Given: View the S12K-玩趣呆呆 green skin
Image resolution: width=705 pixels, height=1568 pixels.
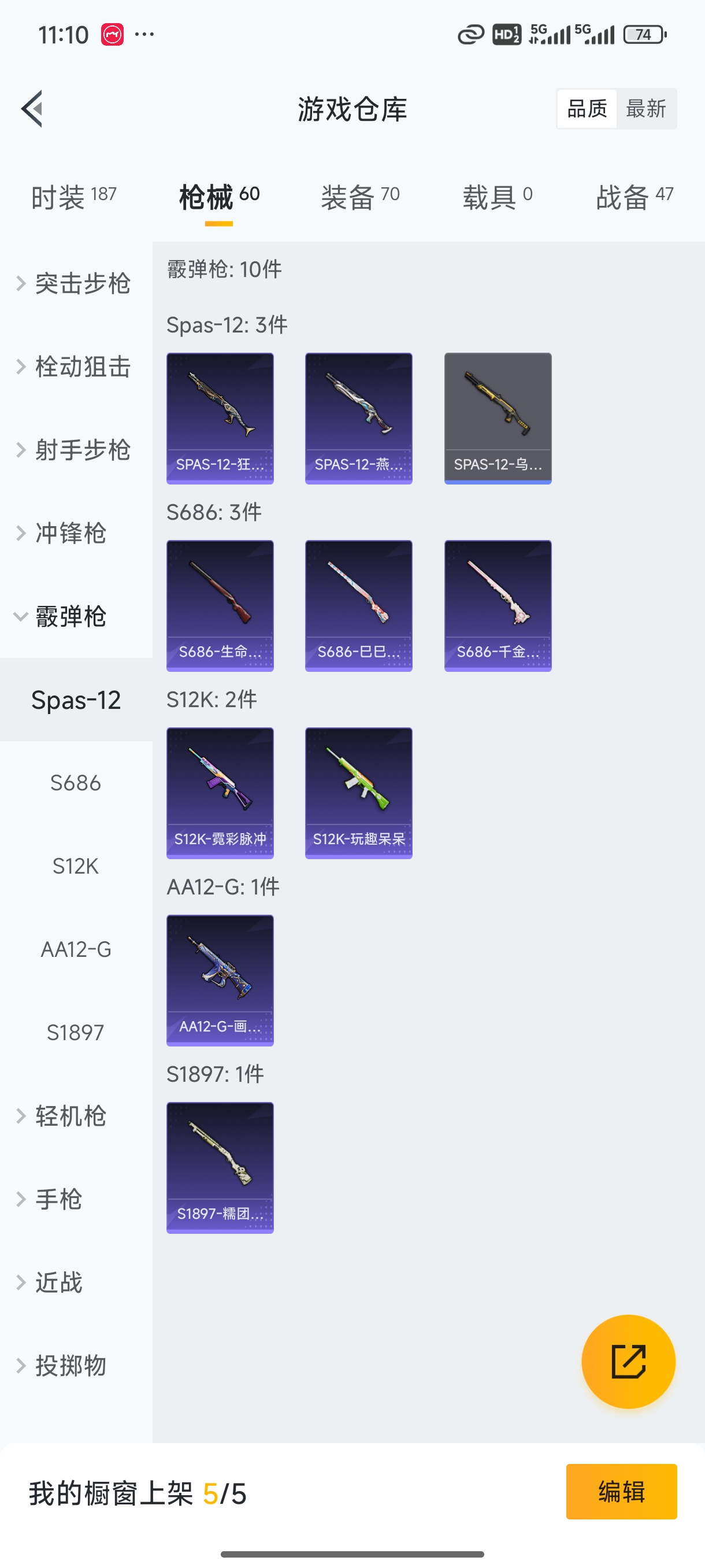Looking at the screenshot, I should pos(358,793).
